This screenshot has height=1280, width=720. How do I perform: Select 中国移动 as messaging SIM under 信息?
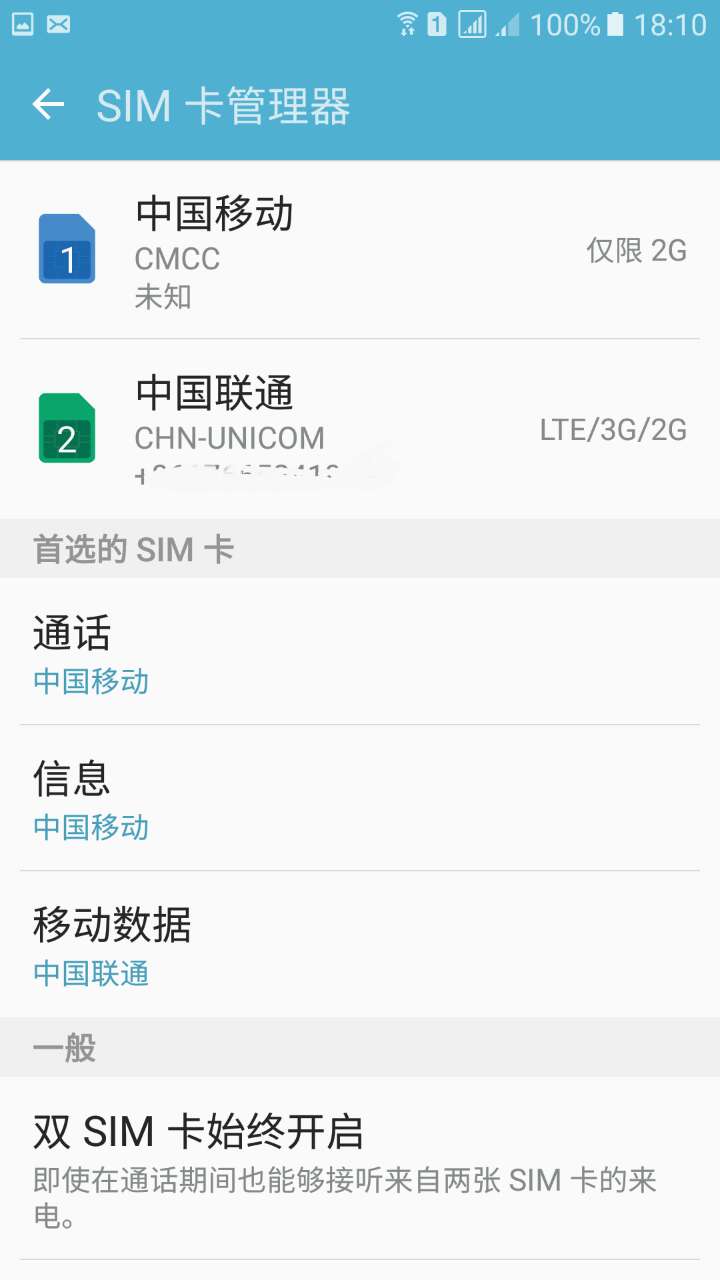(x=360, y=800)
